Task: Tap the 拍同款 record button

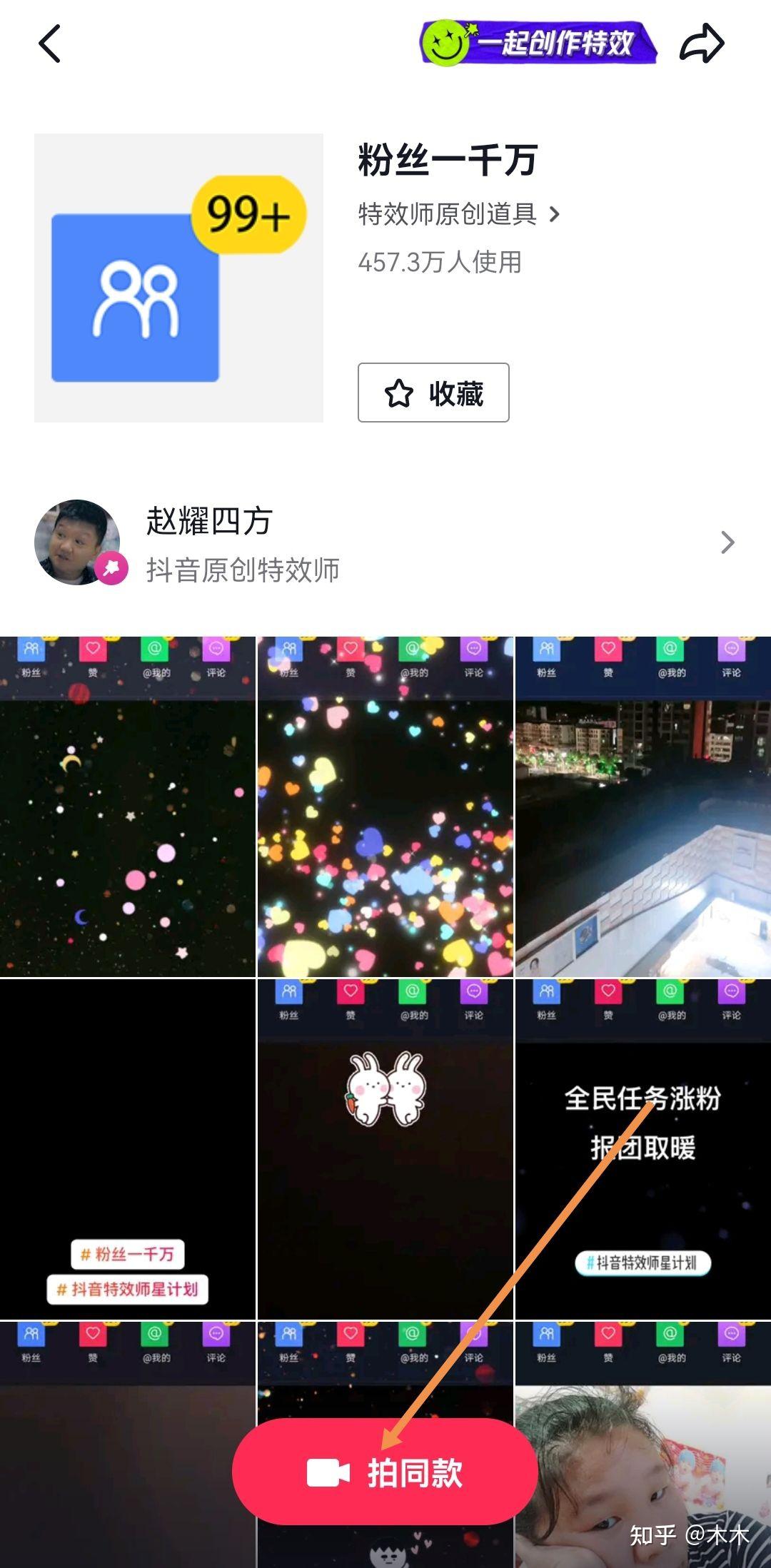Action: tap(385, 1472)
